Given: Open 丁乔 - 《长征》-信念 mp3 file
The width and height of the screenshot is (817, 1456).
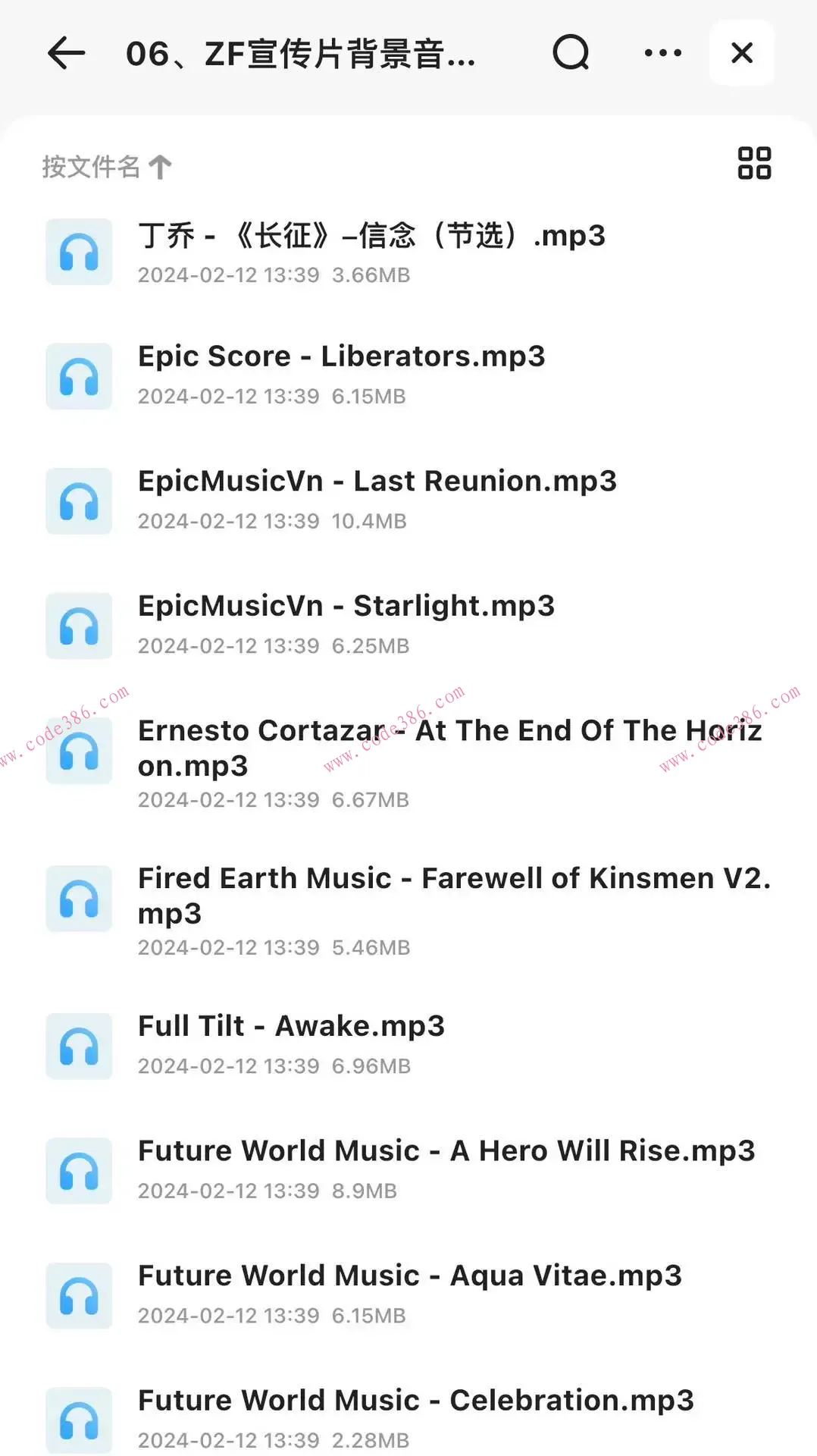Looking at the screenshot, I should tap(371, 252).
